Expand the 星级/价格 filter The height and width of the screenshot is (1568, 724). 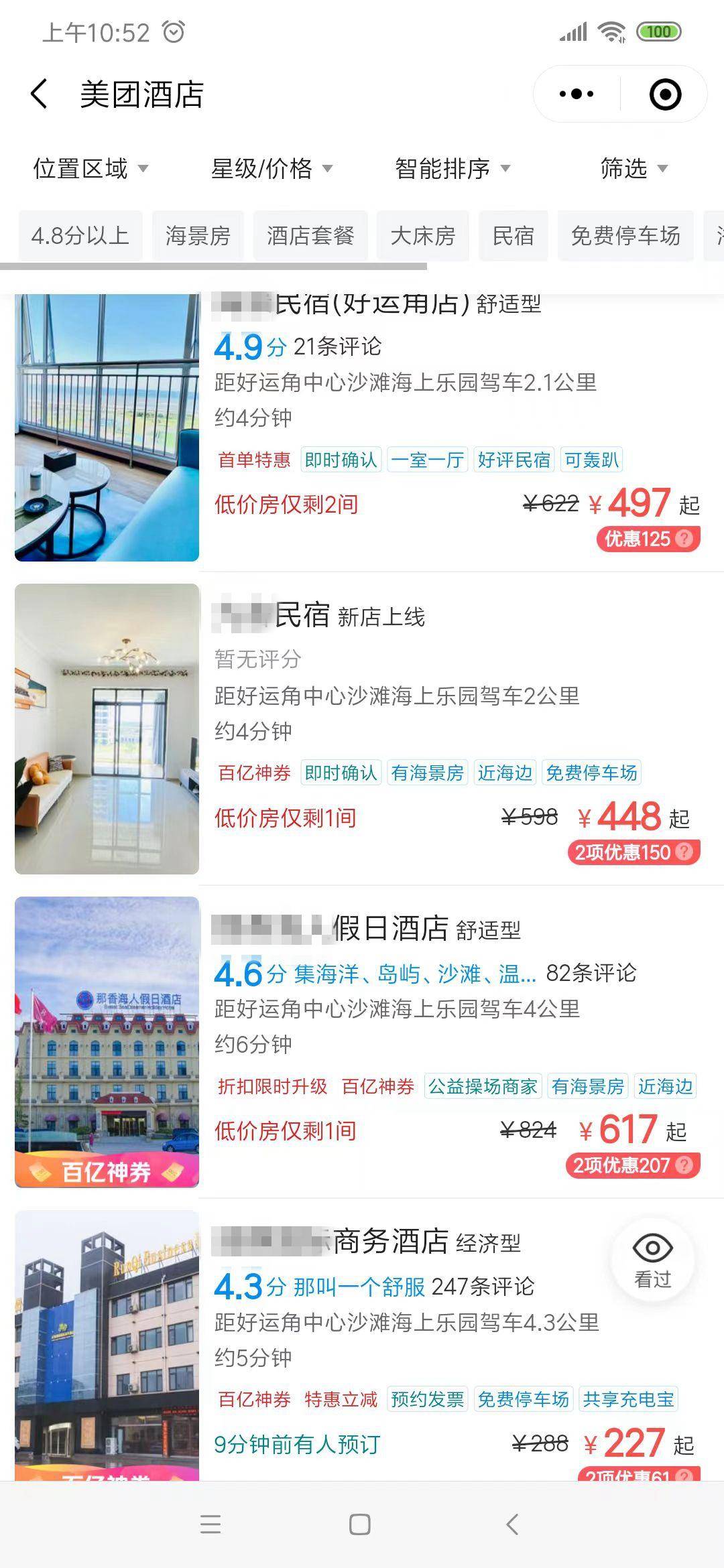coord(271,168)
